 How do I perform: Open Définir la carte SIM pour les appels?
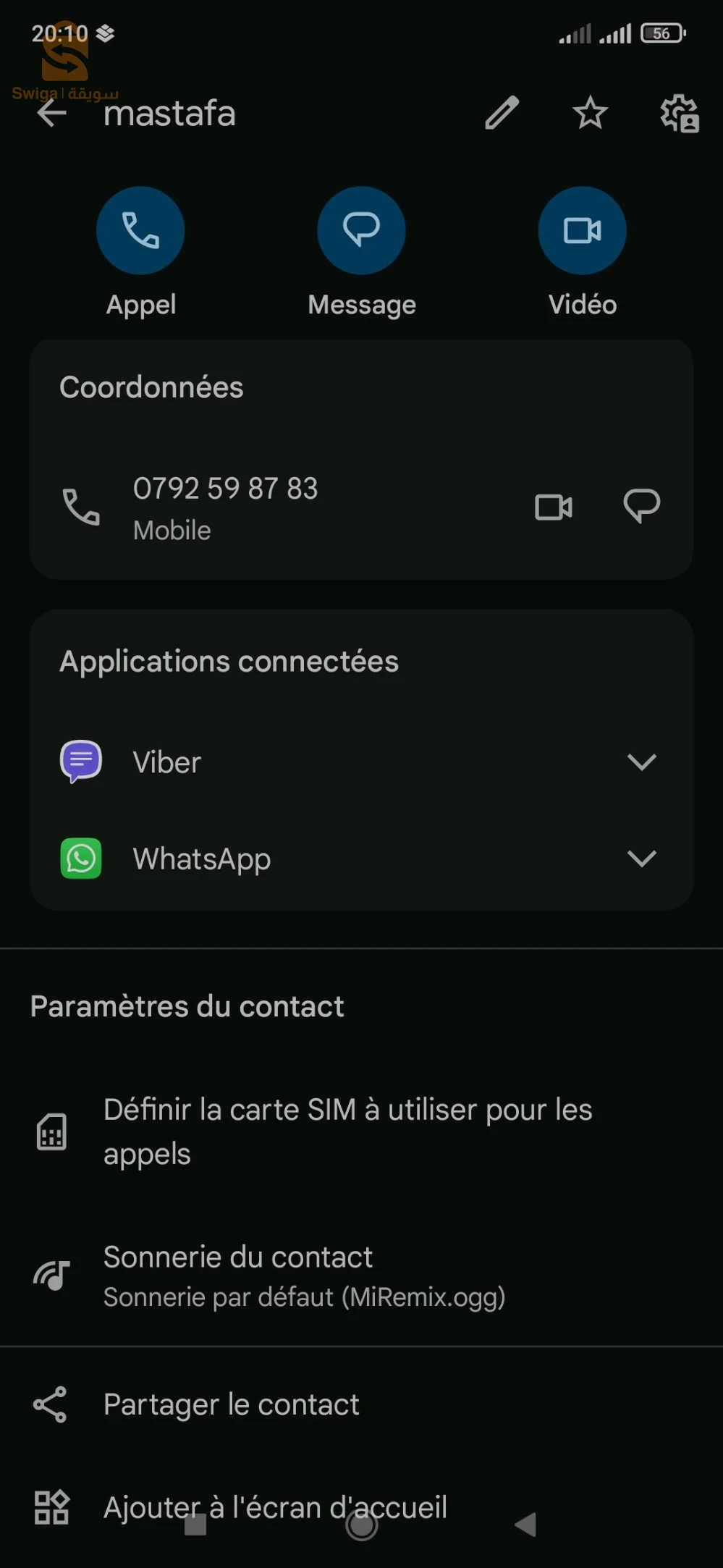pyautogui.click(x=347, y=1131)
